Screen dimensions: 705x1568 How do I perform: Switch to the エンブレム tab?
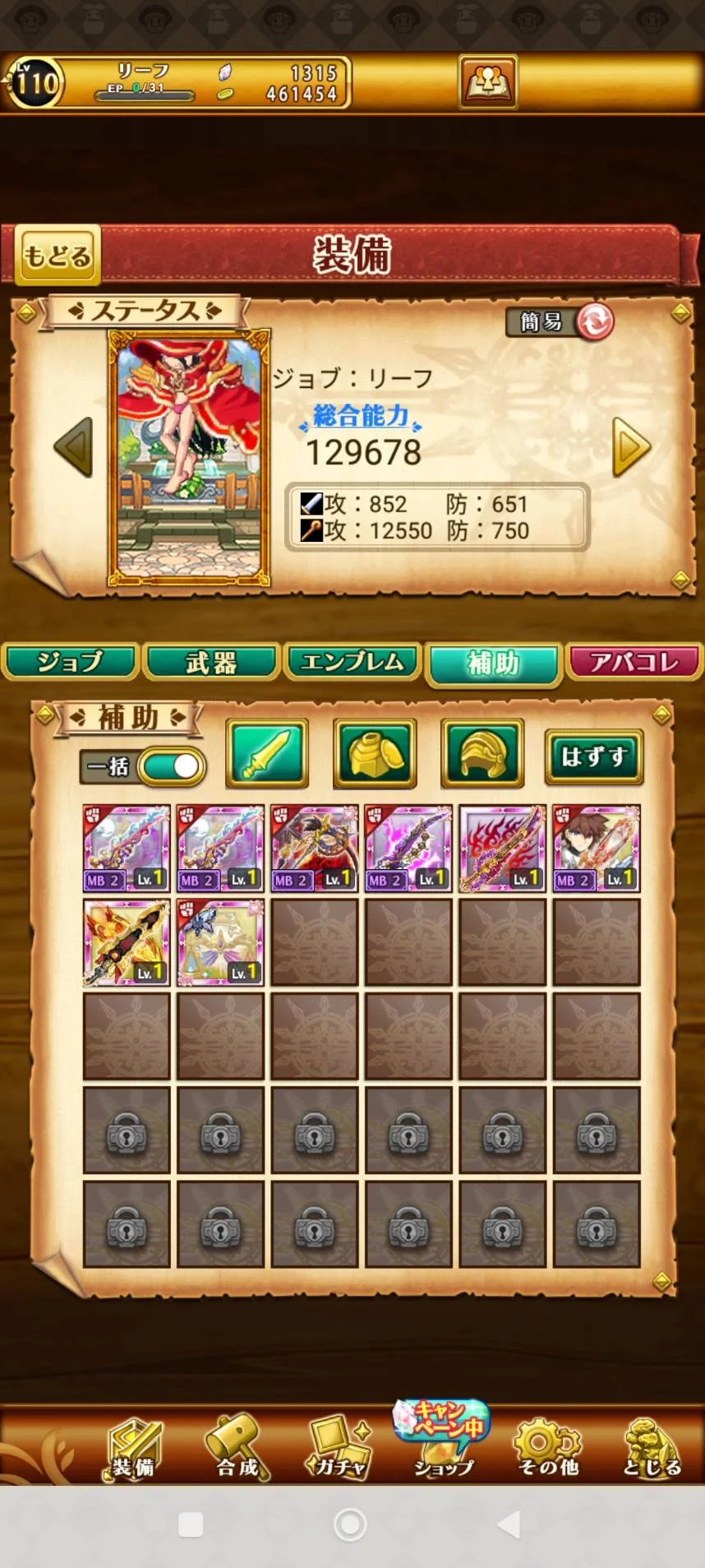click(352, 662)
